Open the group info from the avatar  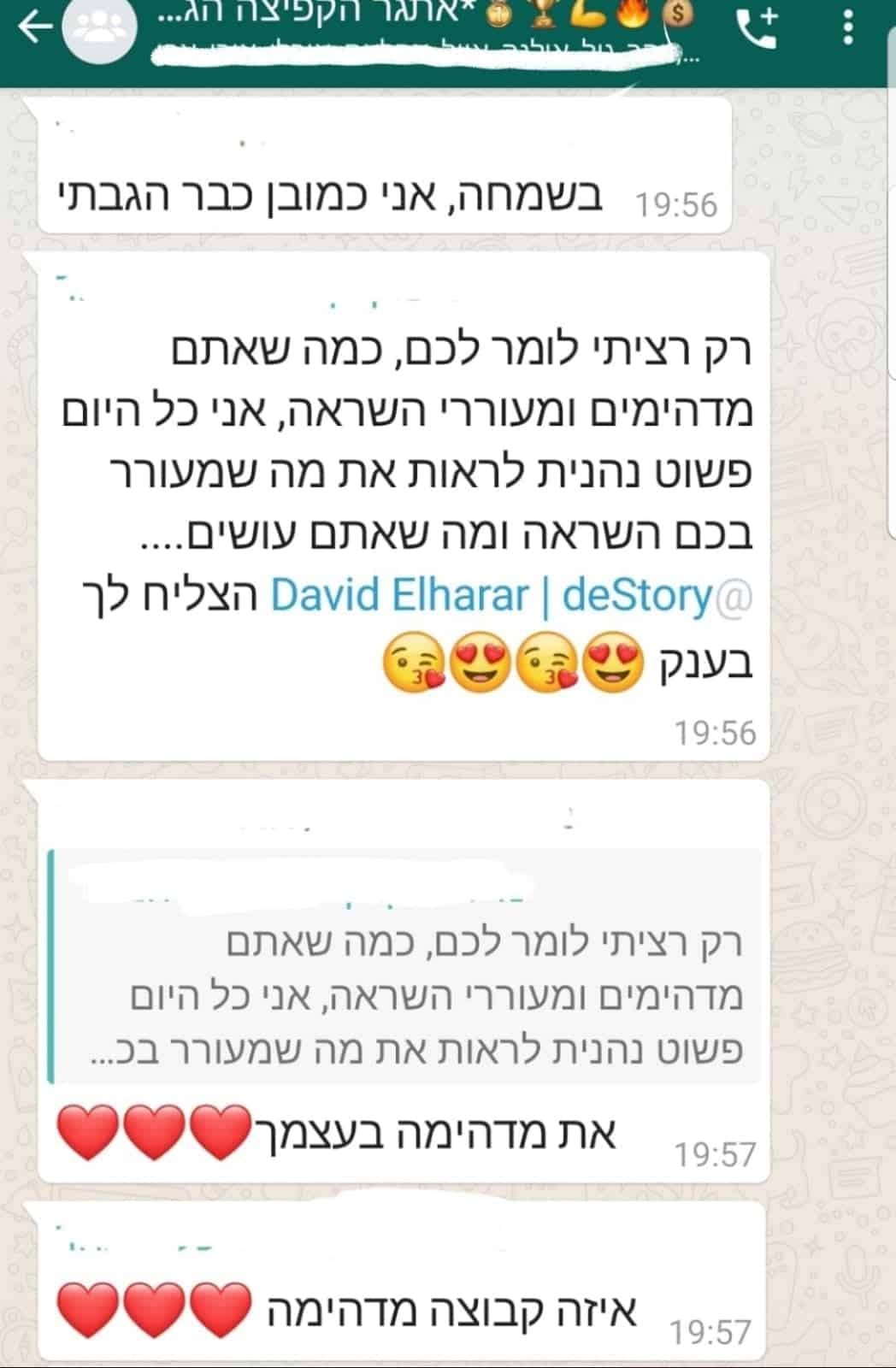(x=102, y=31)
